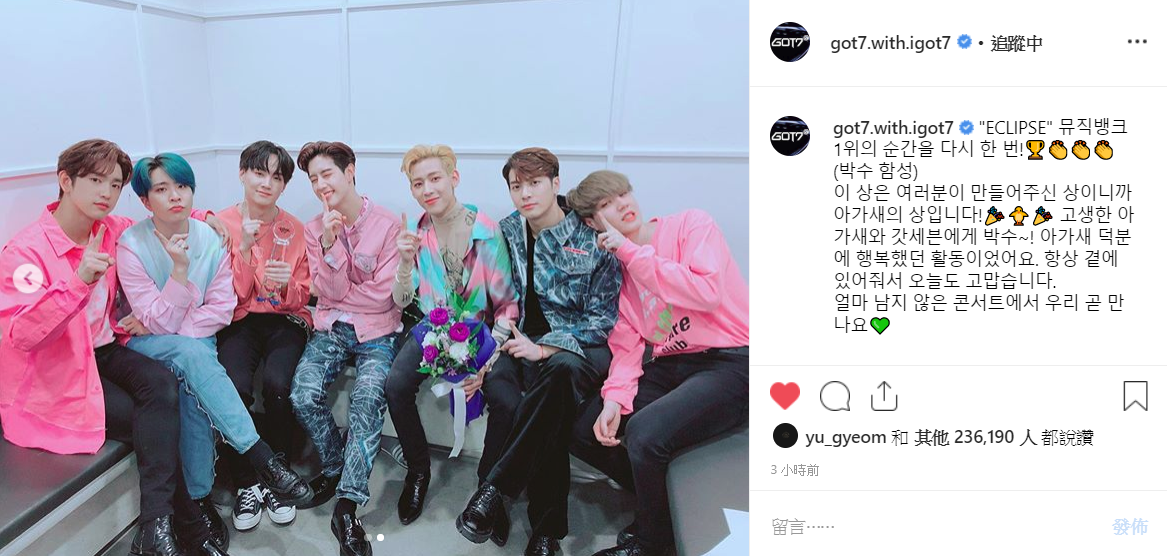
Task: Open the GOT7 profile avatar in the header
Action: pos(789,42)
